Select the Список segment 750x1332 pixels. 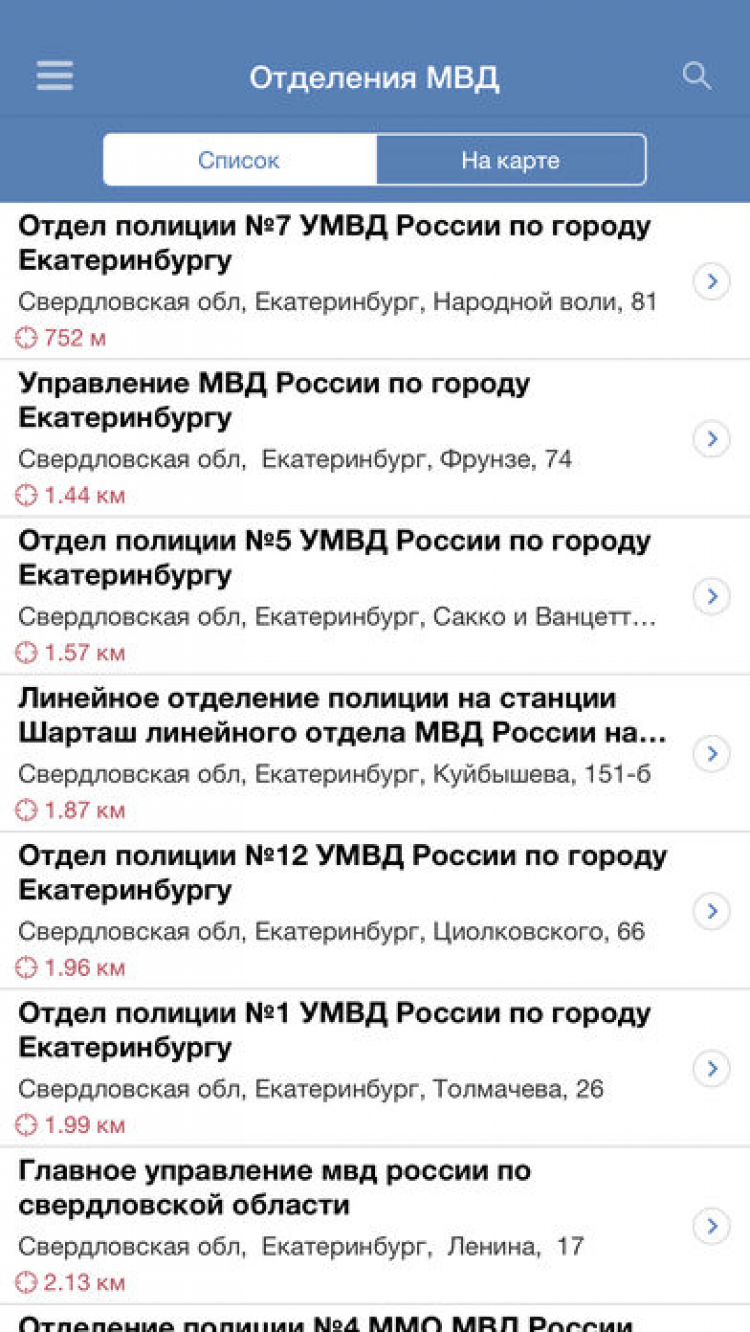239,160
